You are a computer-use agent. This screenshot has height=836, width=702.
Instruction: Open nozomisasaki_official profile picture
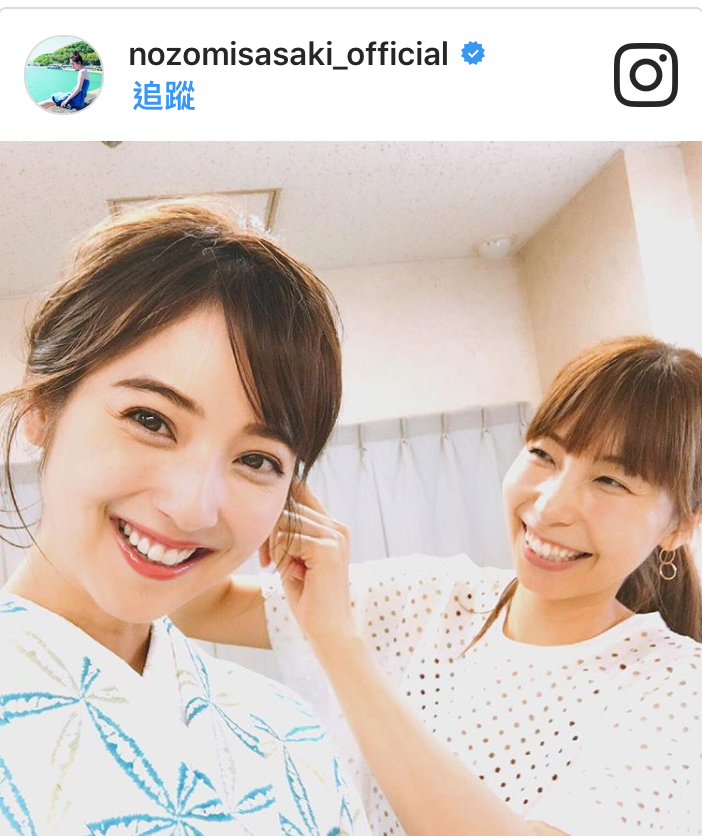tap(63, 75)
